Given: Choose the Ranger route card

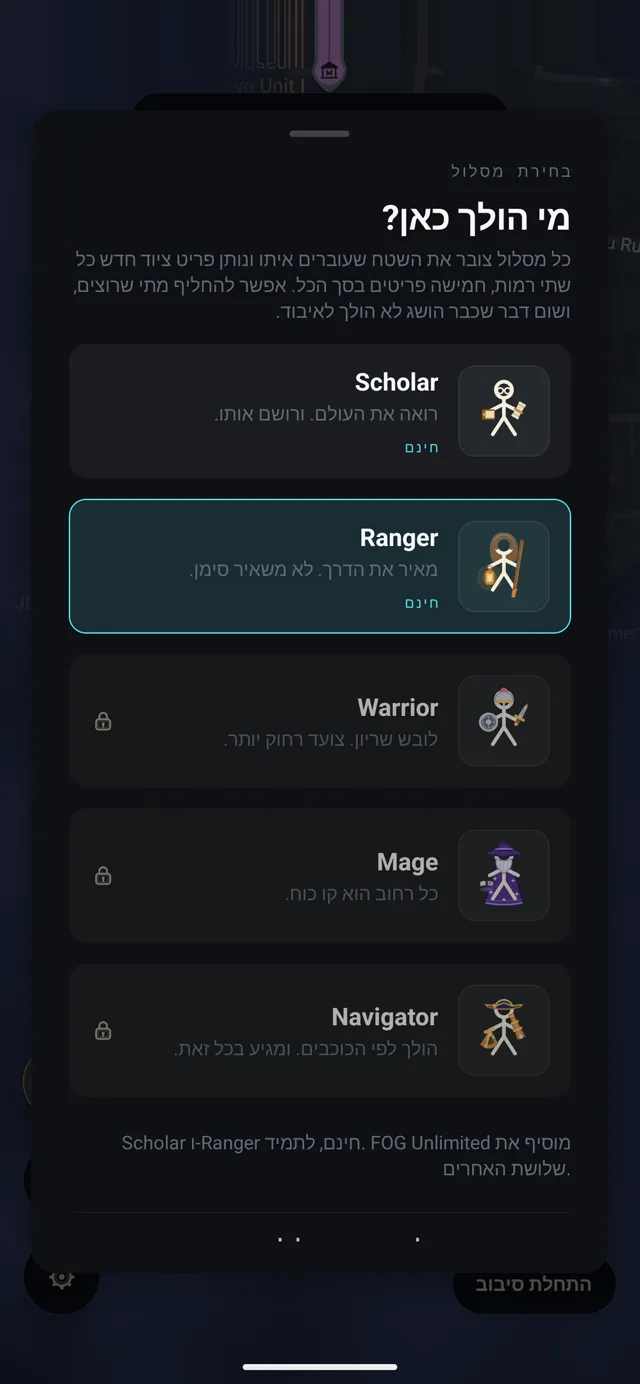Looking at the screenshot, I should pyautogui.click(x=320, y=566).
